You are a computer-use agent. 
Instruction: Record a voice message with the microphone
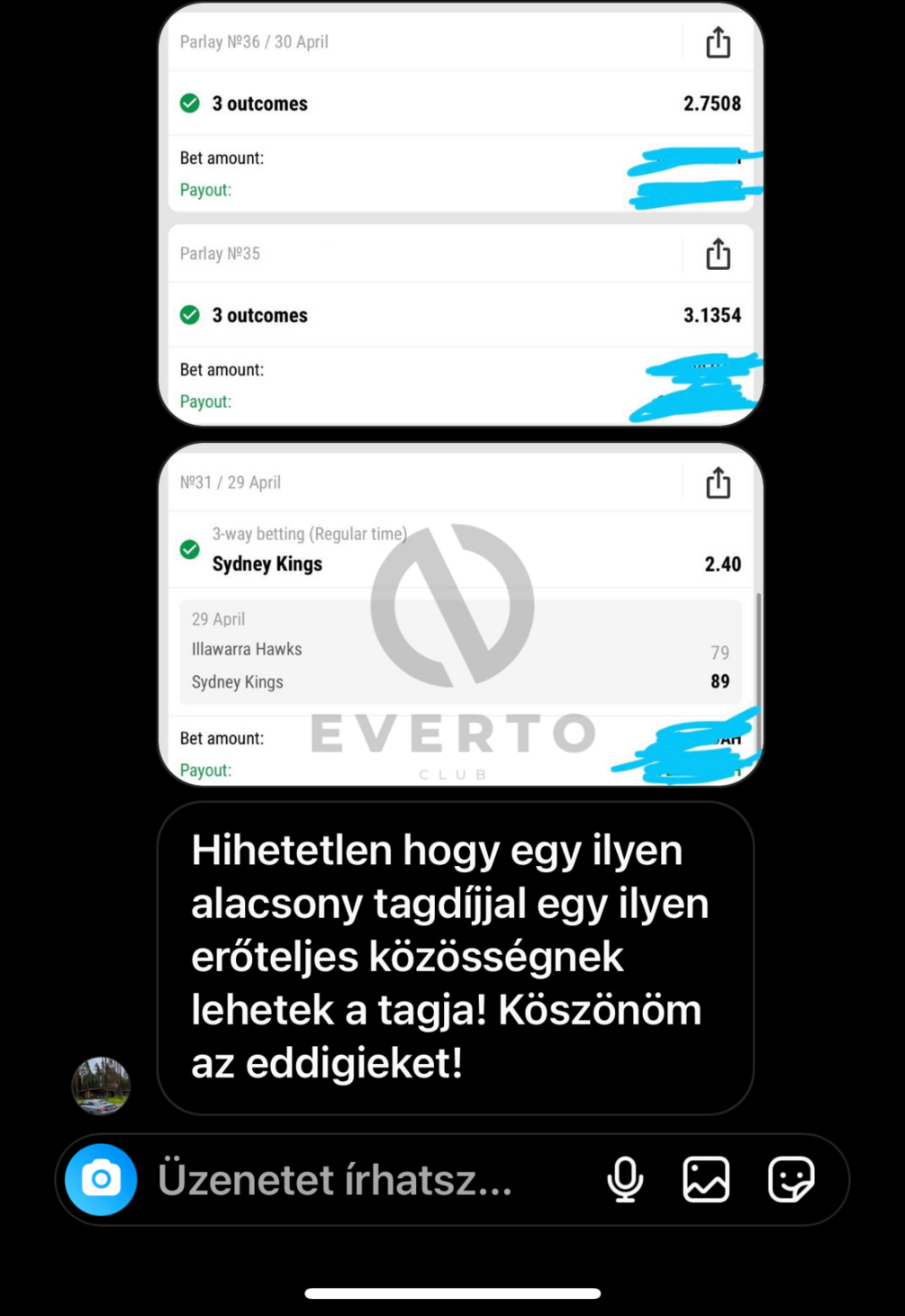[x=625, y=1179]
